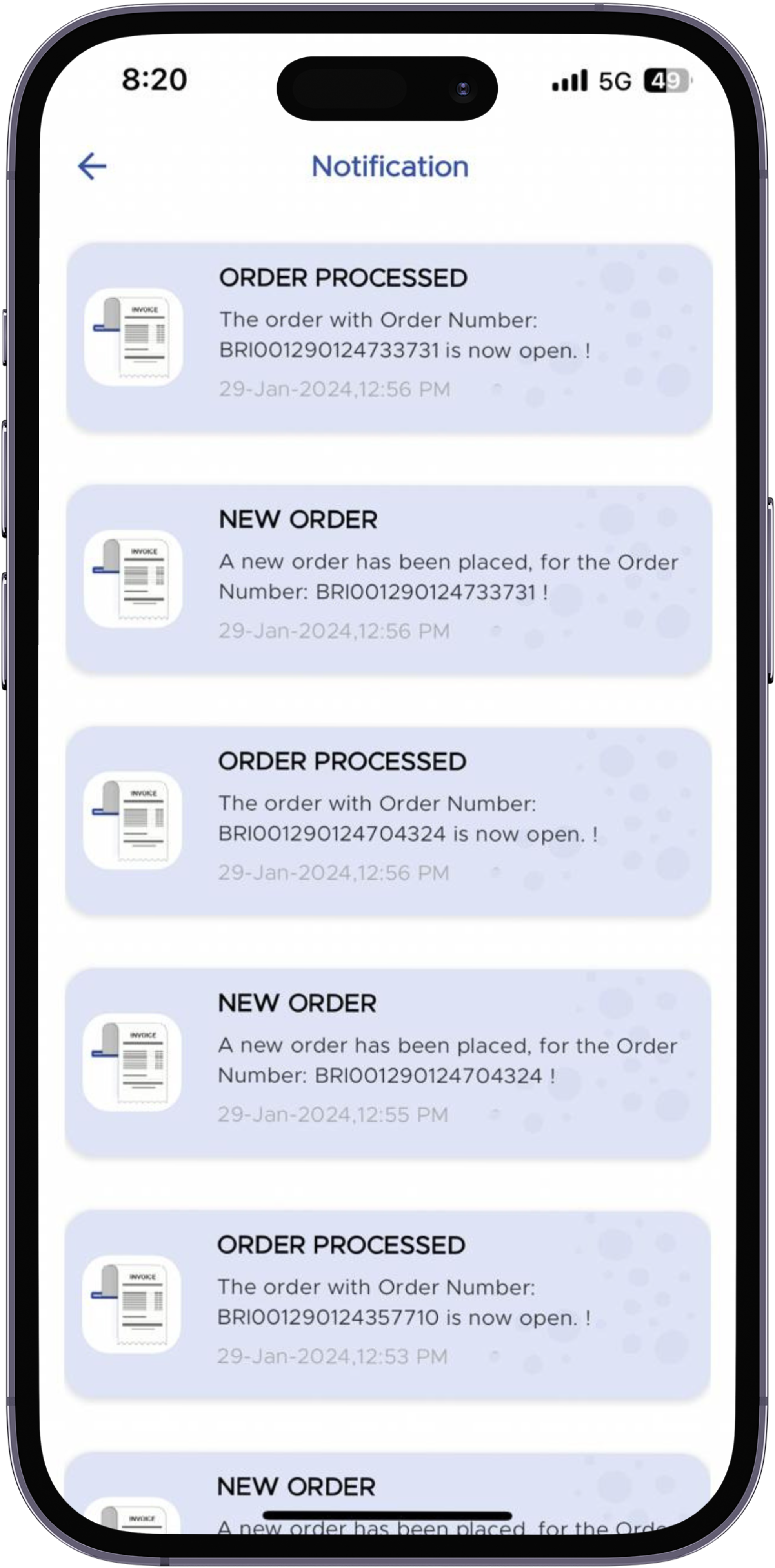This screenshot has width=775, height=1568.
Task: Go back using the arrow icon
Action: tap(93, 166)
